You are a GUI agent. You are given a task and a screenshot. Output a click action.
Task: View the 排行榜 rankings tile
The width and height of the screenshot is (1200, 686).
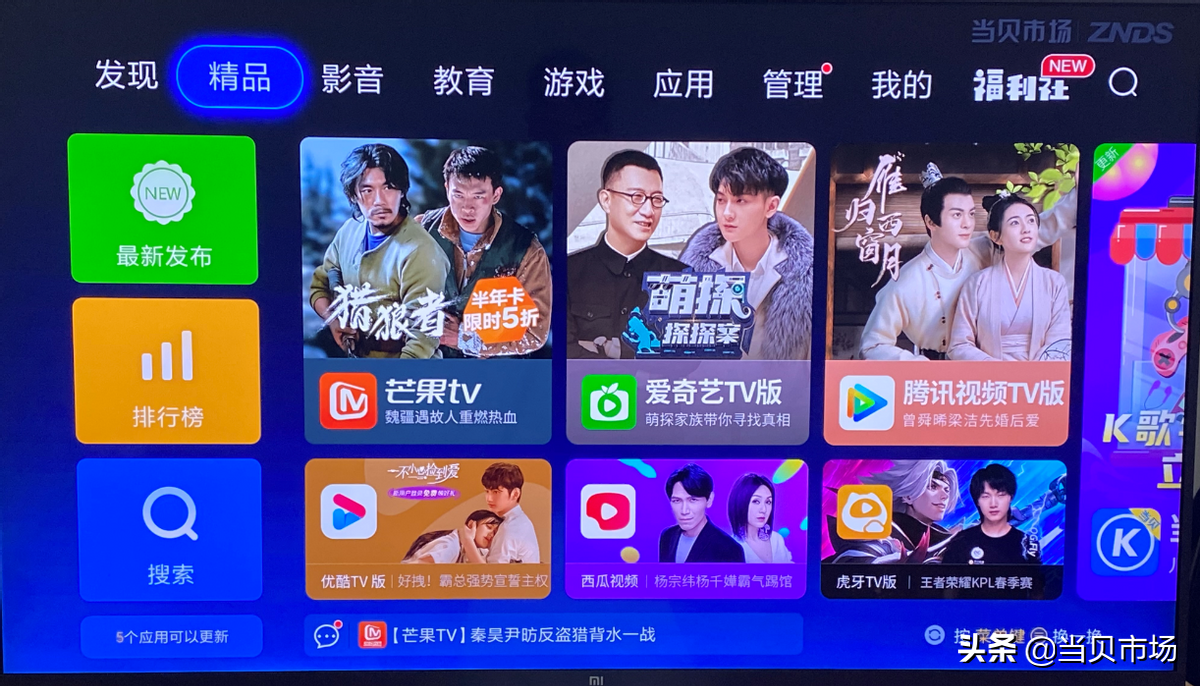click(x=167, y=370)
